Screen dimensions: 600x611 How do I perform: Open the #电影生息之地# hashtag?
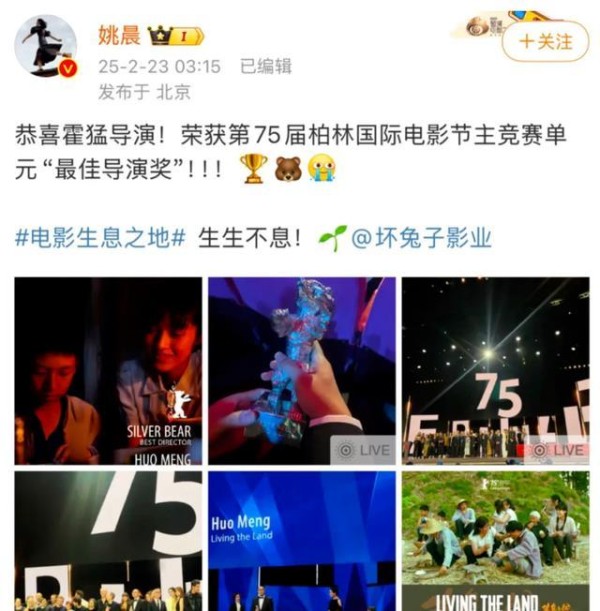point(101,239)
